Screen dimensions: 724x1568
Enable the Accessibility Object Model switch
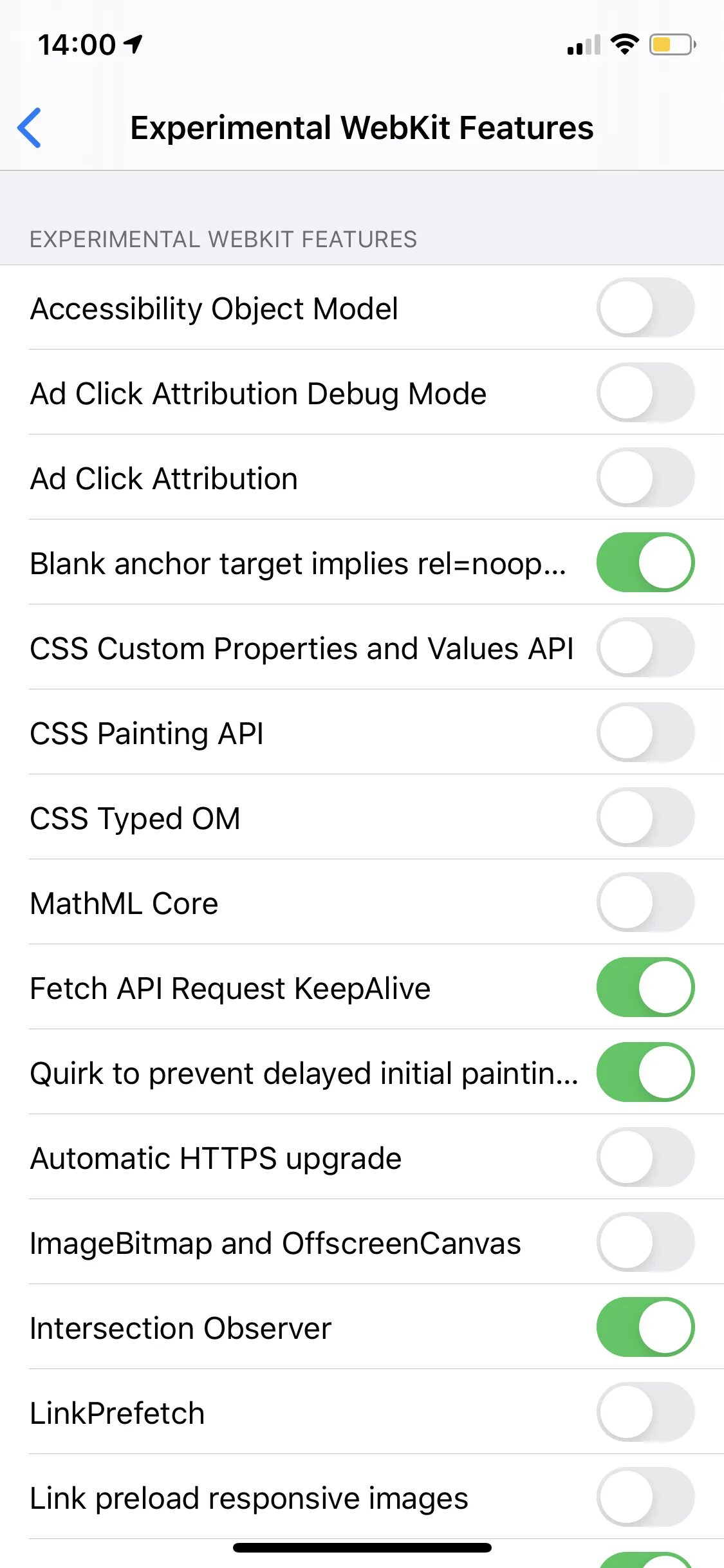[x=645, y=308]
